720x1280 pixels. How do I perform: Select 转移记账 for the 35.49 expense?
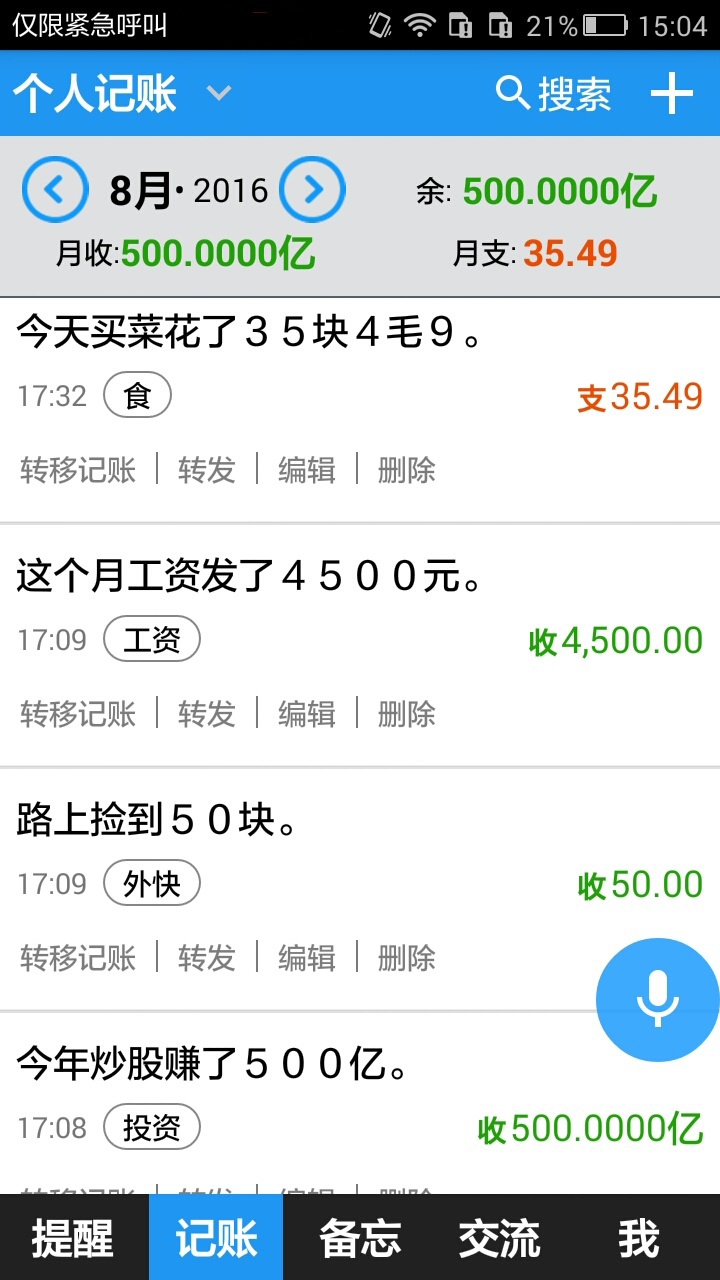point(78,469)
